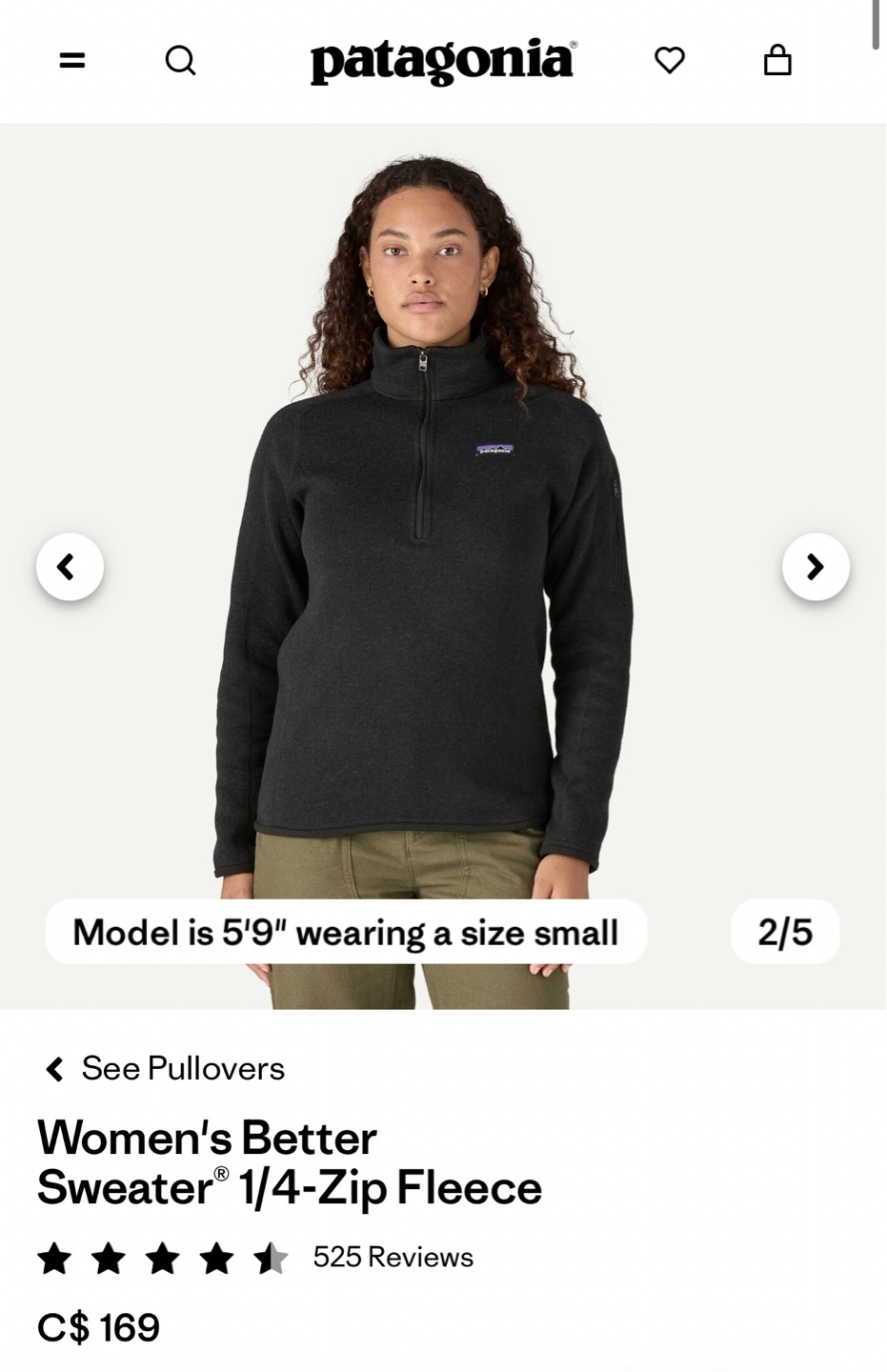Screen dimensions: 887x1372
Task: Show the next product image
Action: point(816,567)
